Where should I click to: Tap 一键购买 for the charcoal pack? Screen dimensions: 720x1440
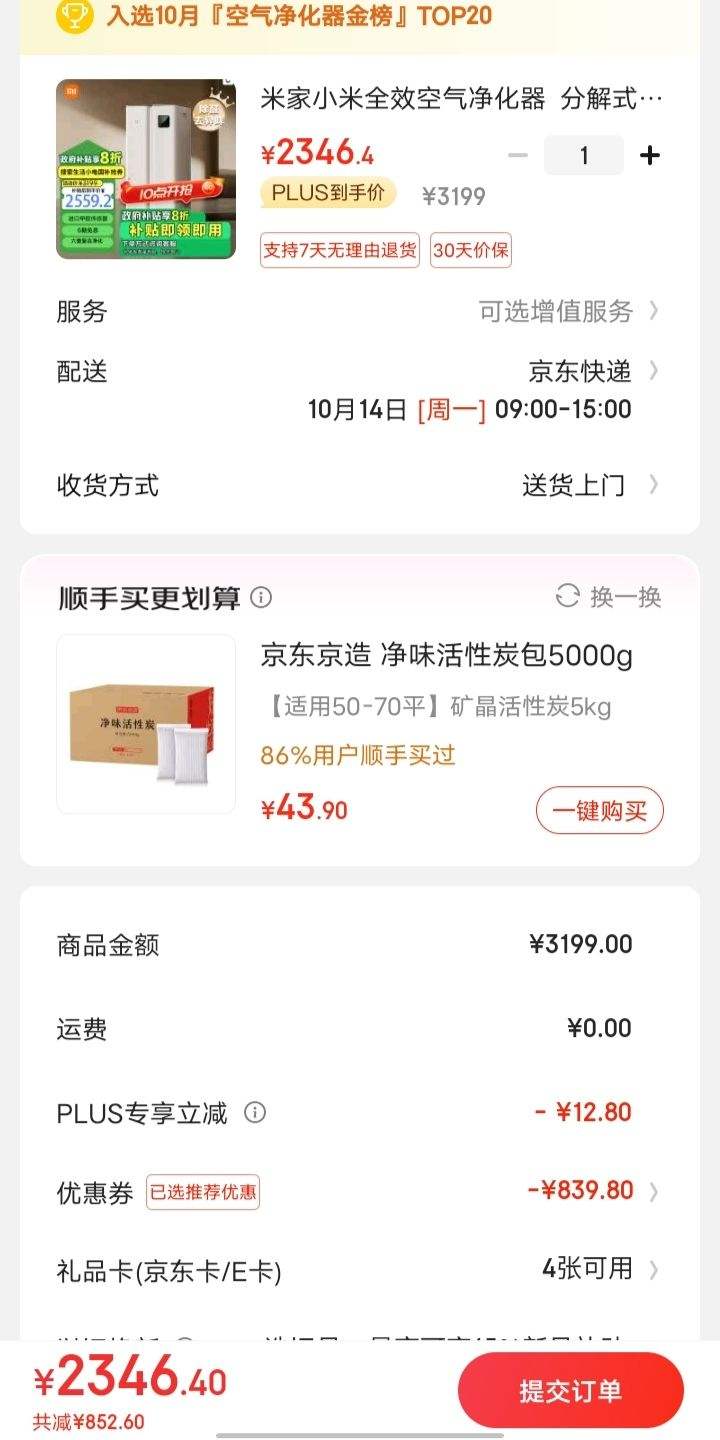tap(600, 810)
